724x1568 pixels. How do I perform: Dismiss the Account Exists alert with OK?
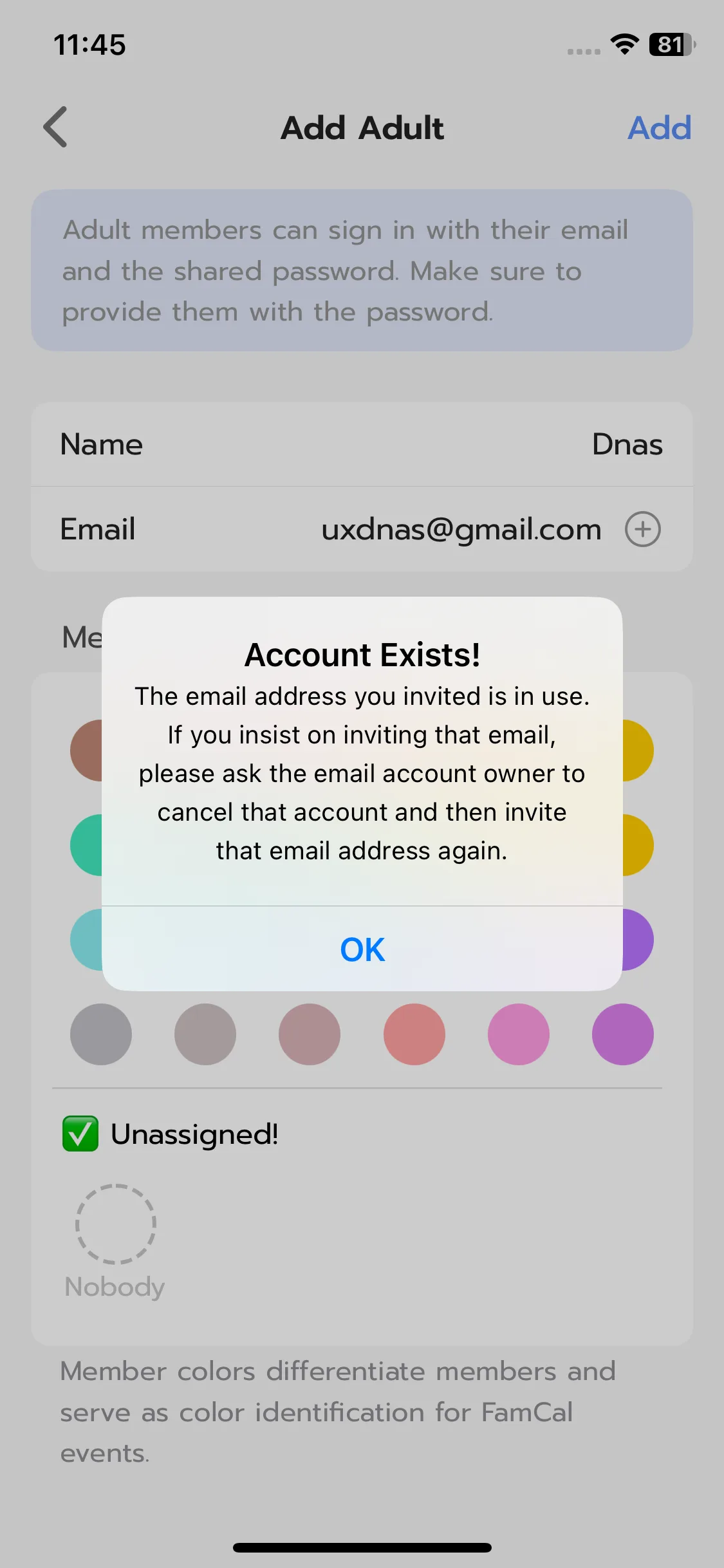point(362,949)
